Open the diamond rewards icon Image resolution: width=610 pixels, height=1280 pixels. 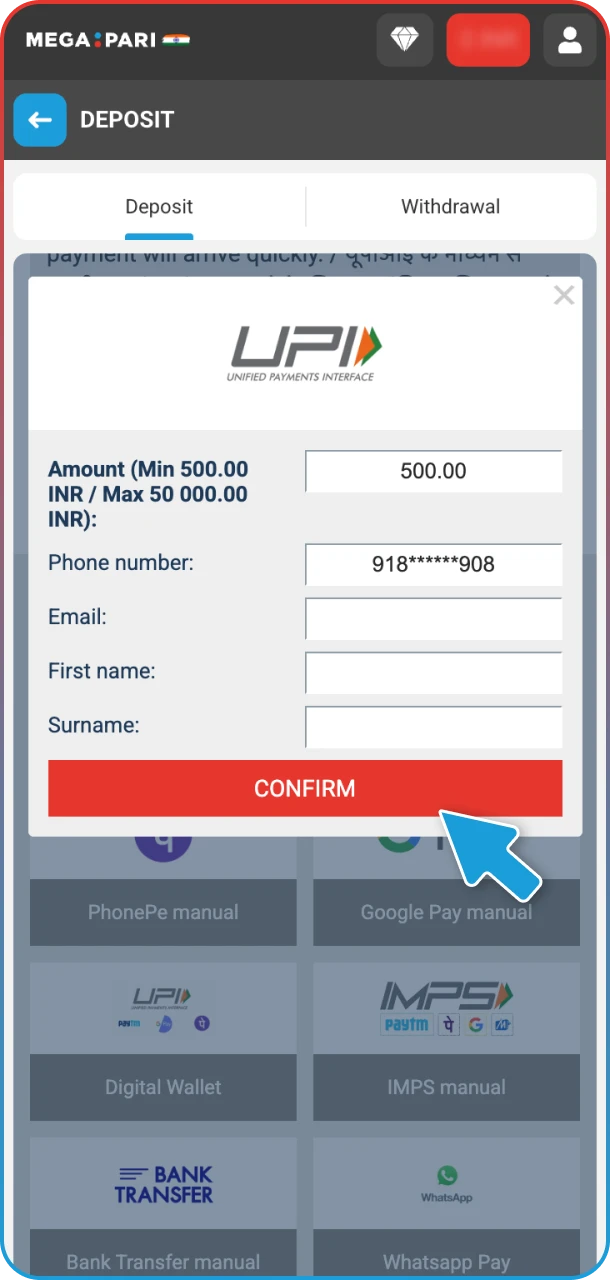pyautogui.click(x=404, y=40)
